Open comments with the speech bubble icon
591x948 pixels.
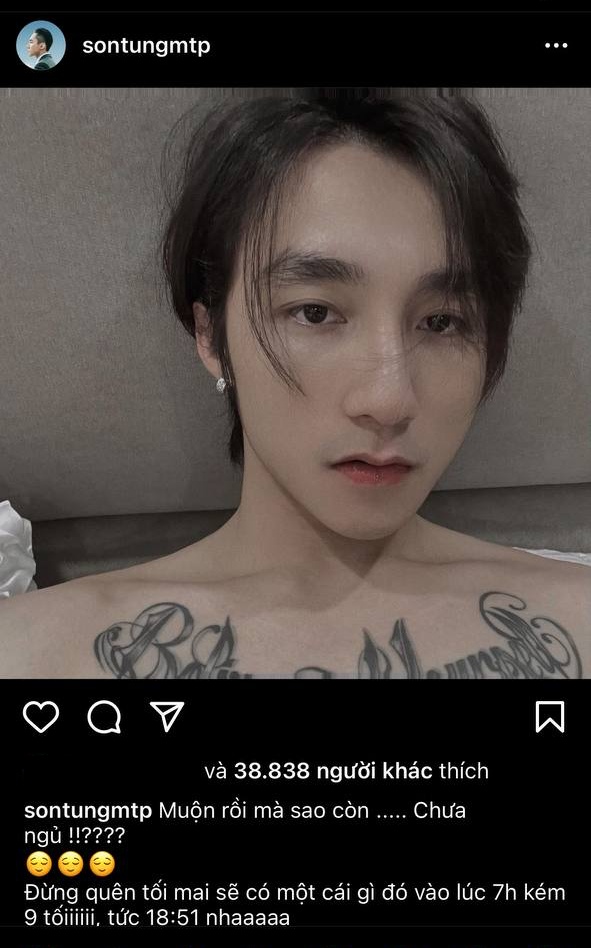105,716
